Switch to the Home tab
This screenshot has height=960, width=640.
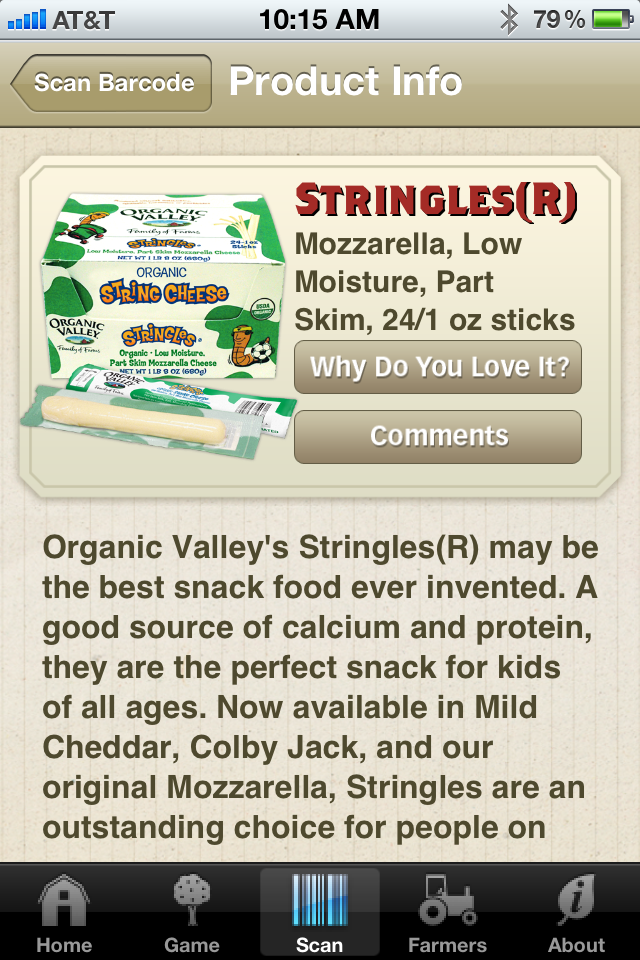coord(64,914)
